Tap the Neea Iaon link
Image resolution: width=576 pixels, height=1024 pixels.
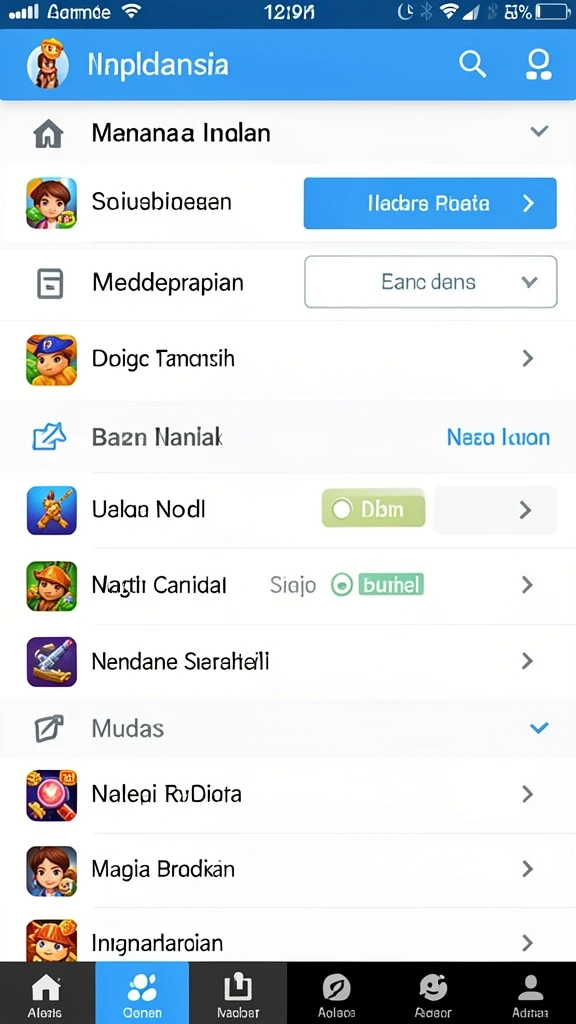(498, 437)
